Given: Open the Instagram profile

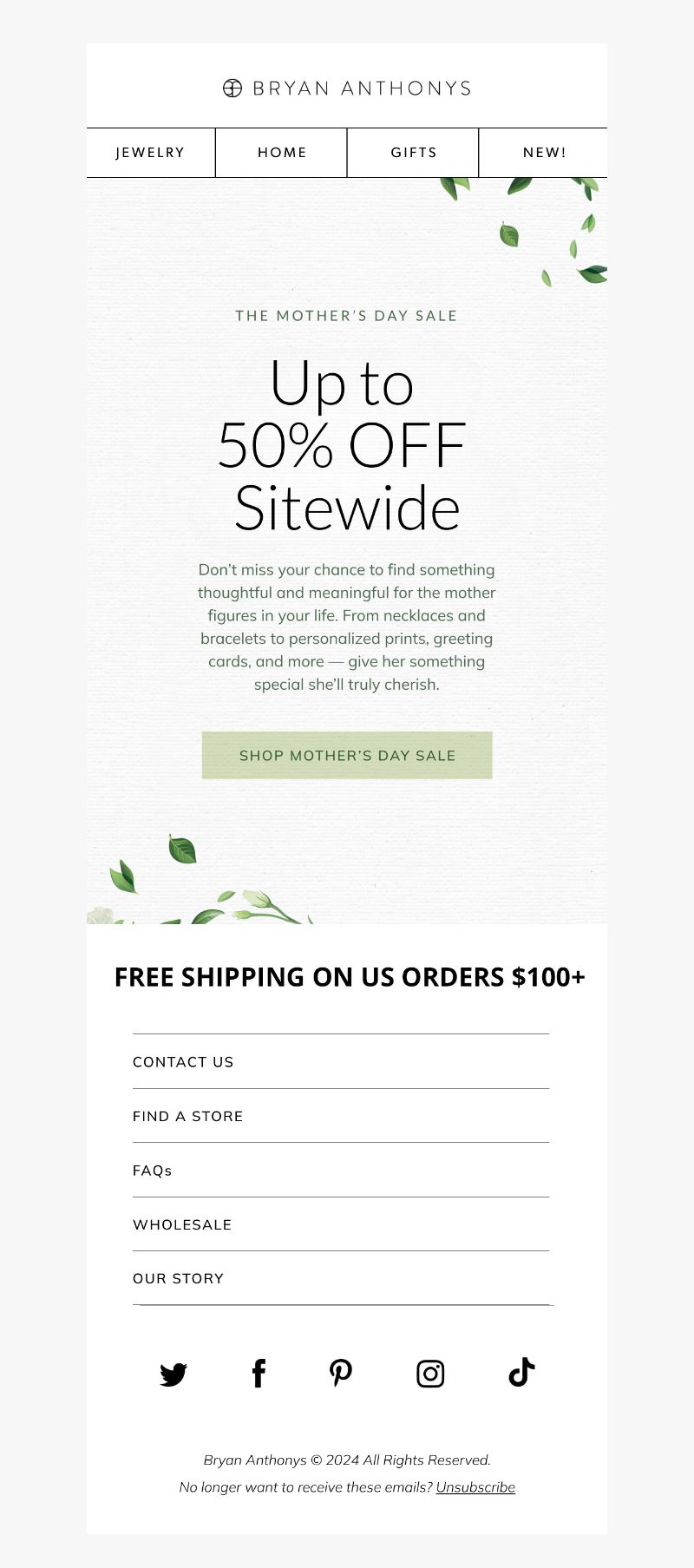Looking at the screenshot, I should (430, 1374).
